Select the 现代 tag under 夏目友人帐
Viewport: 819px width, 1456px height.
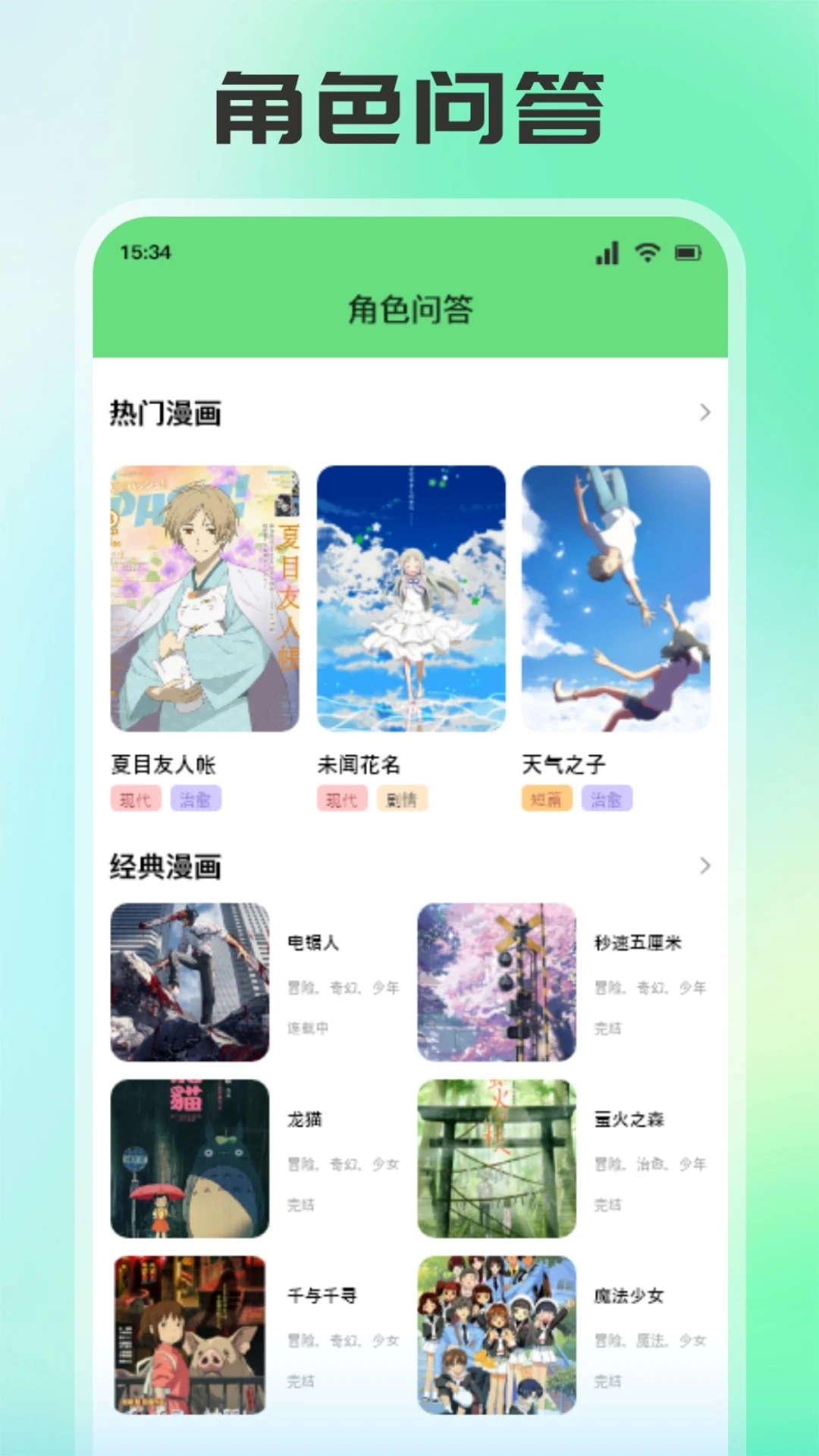point(136,800)
